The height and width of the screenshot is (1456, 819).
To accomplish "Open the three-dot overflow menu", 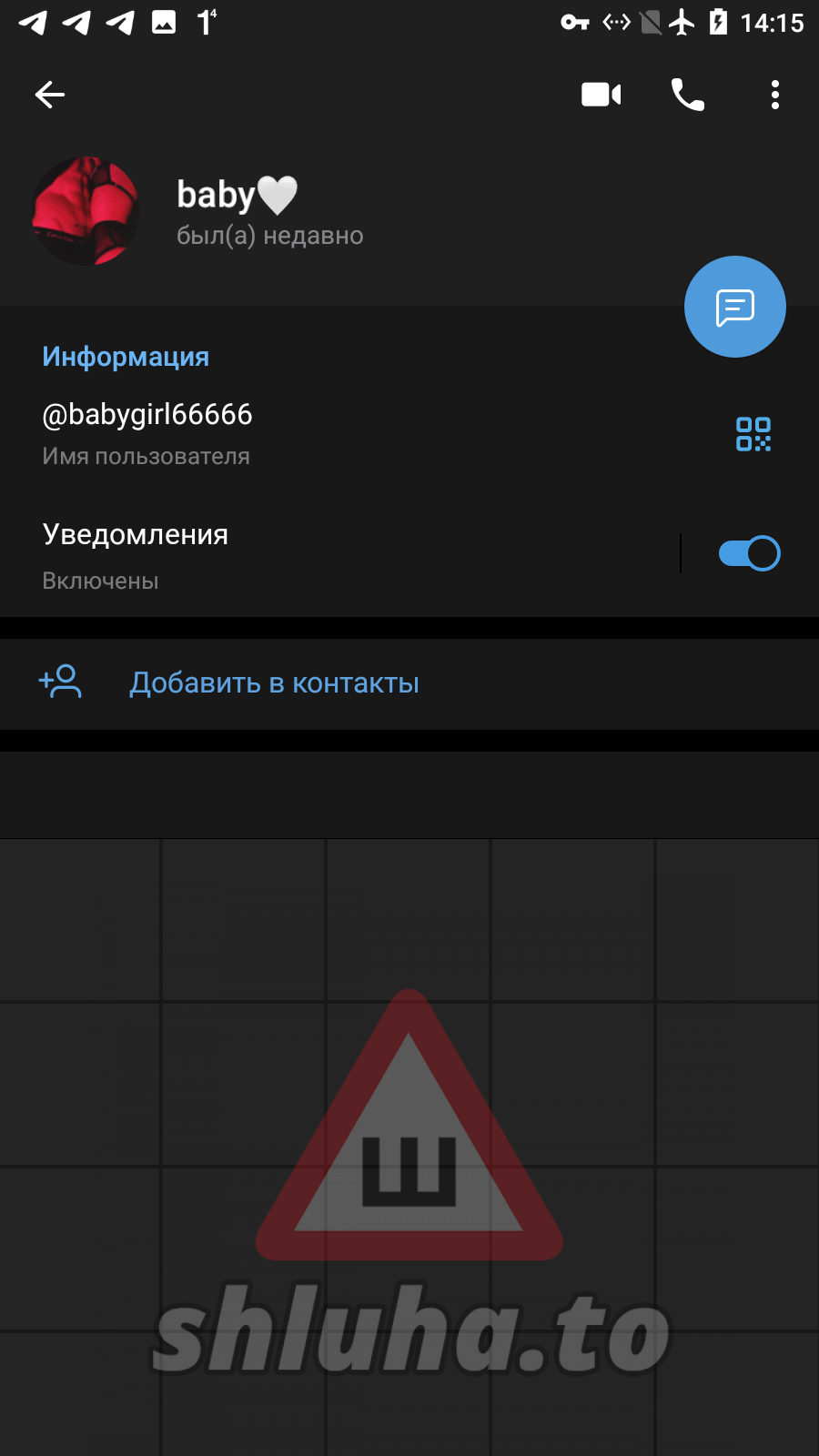I will 774,95.
